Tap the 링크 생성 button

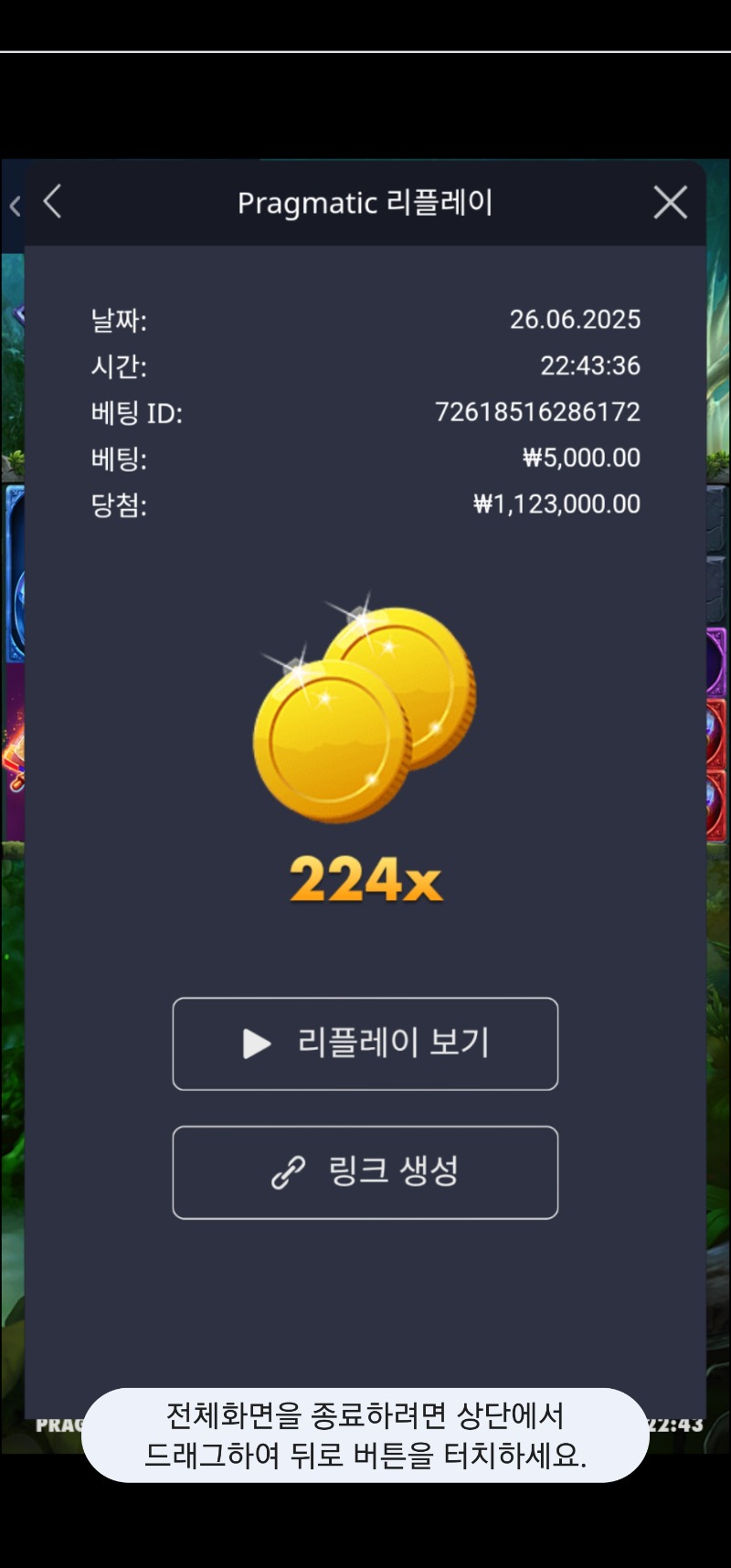[365, 1172]
